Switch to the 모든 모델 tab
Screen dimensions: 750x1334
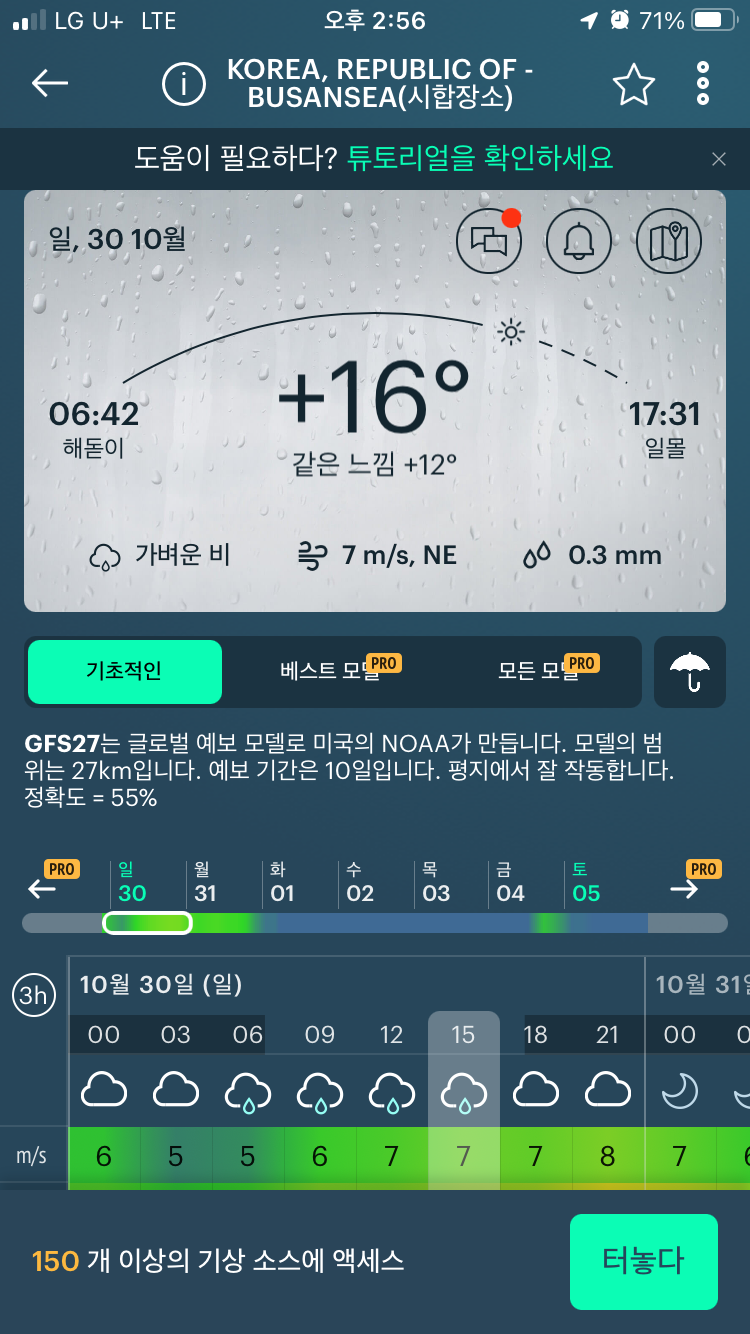click(x=539, y=671)
